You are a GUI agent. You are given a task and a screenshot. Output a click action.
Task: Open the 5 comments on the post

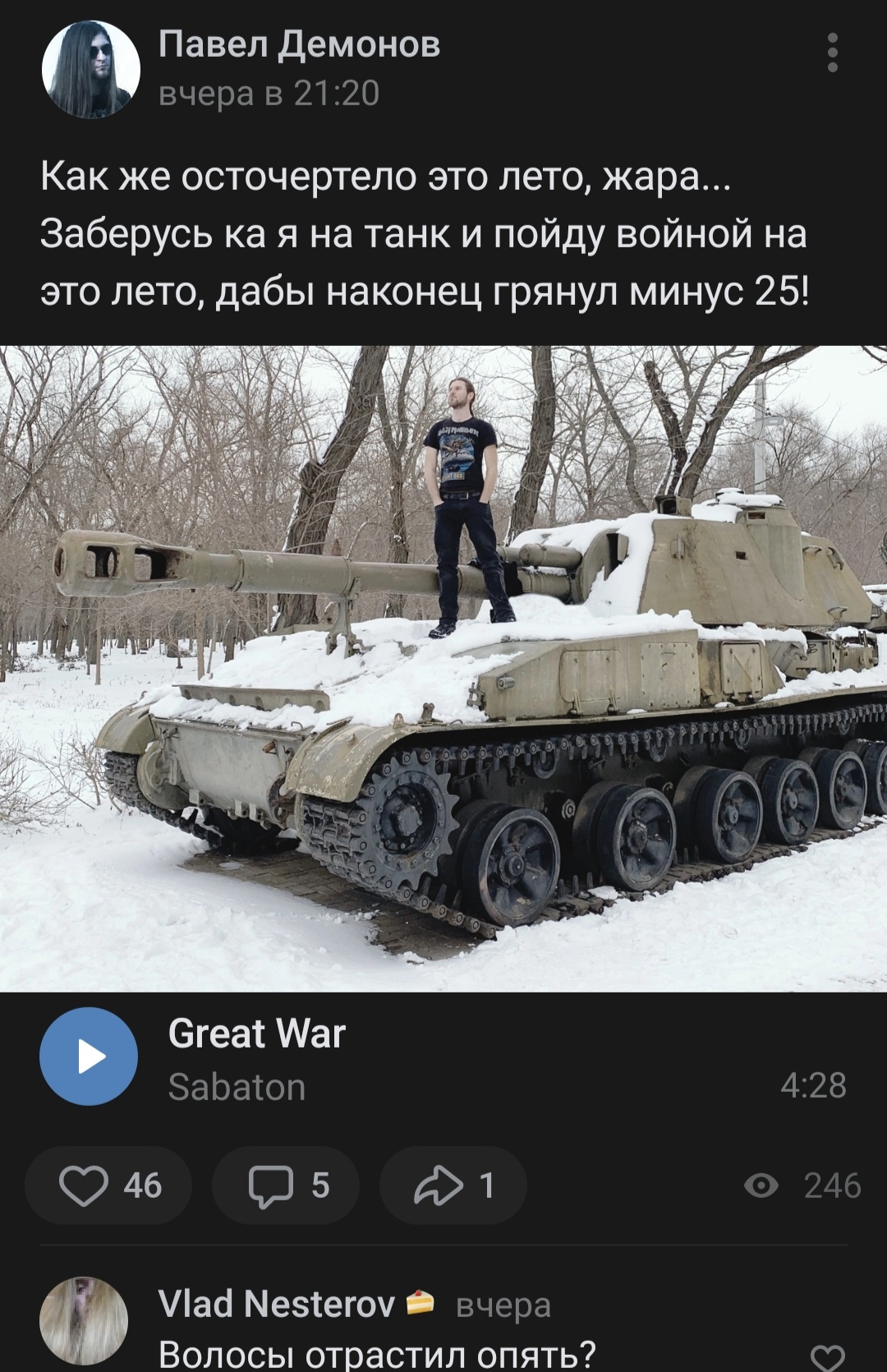click(x=286, y=1186)
